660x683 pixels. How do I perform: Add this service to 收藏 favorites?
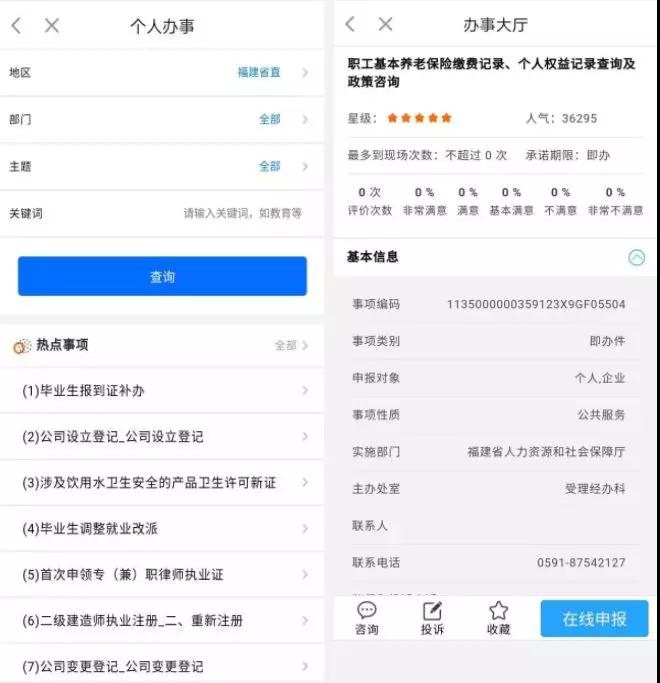[498, 619]
